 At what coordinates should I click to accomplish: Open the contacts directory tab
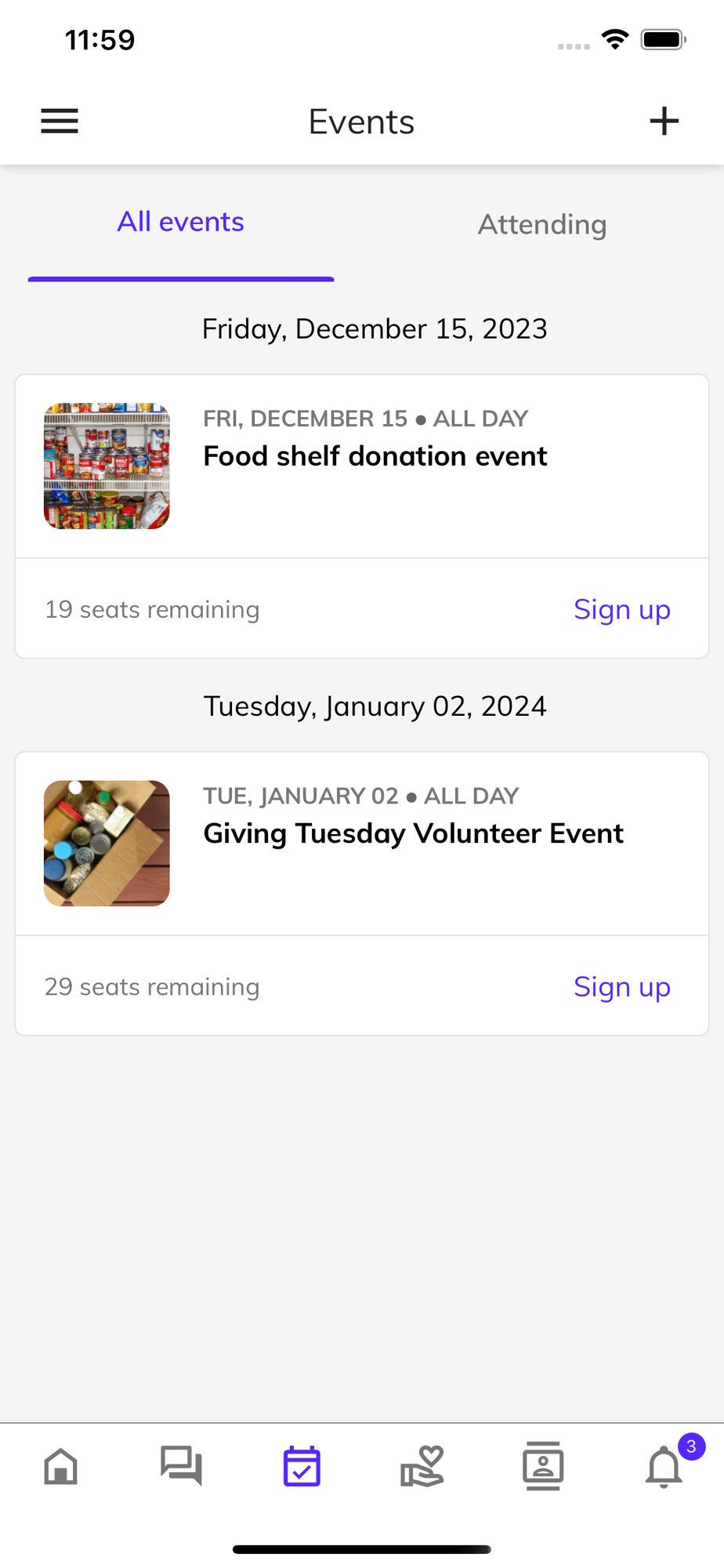click(x=543, y=1466)
